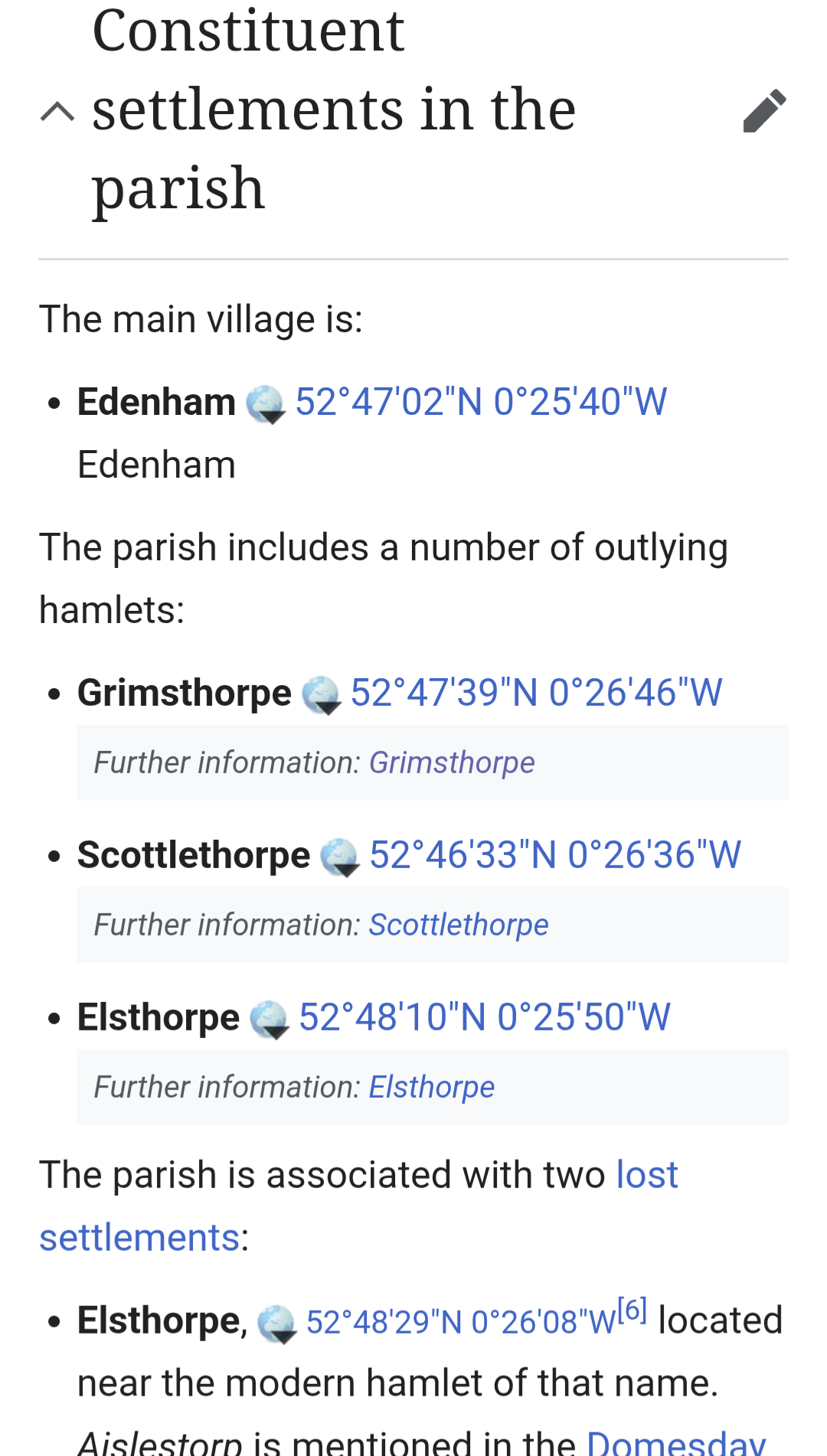827x1456 pixels.
Task: Open the Scottlethorpe further information link
Action: 459,926
